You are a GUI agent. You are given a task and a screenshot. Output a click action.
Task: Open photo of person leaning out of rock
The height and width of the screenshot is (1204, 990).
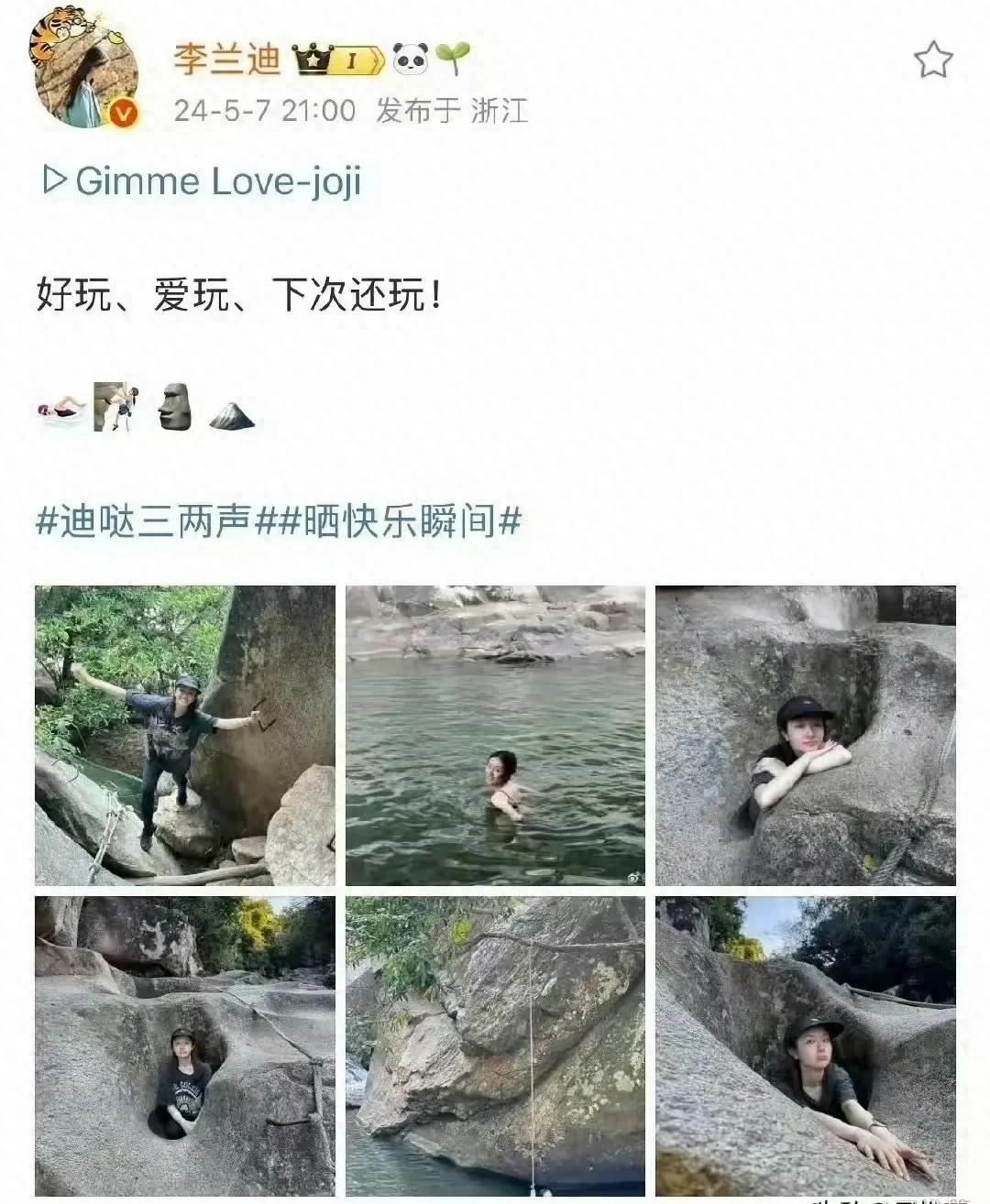pos(805,1045)
